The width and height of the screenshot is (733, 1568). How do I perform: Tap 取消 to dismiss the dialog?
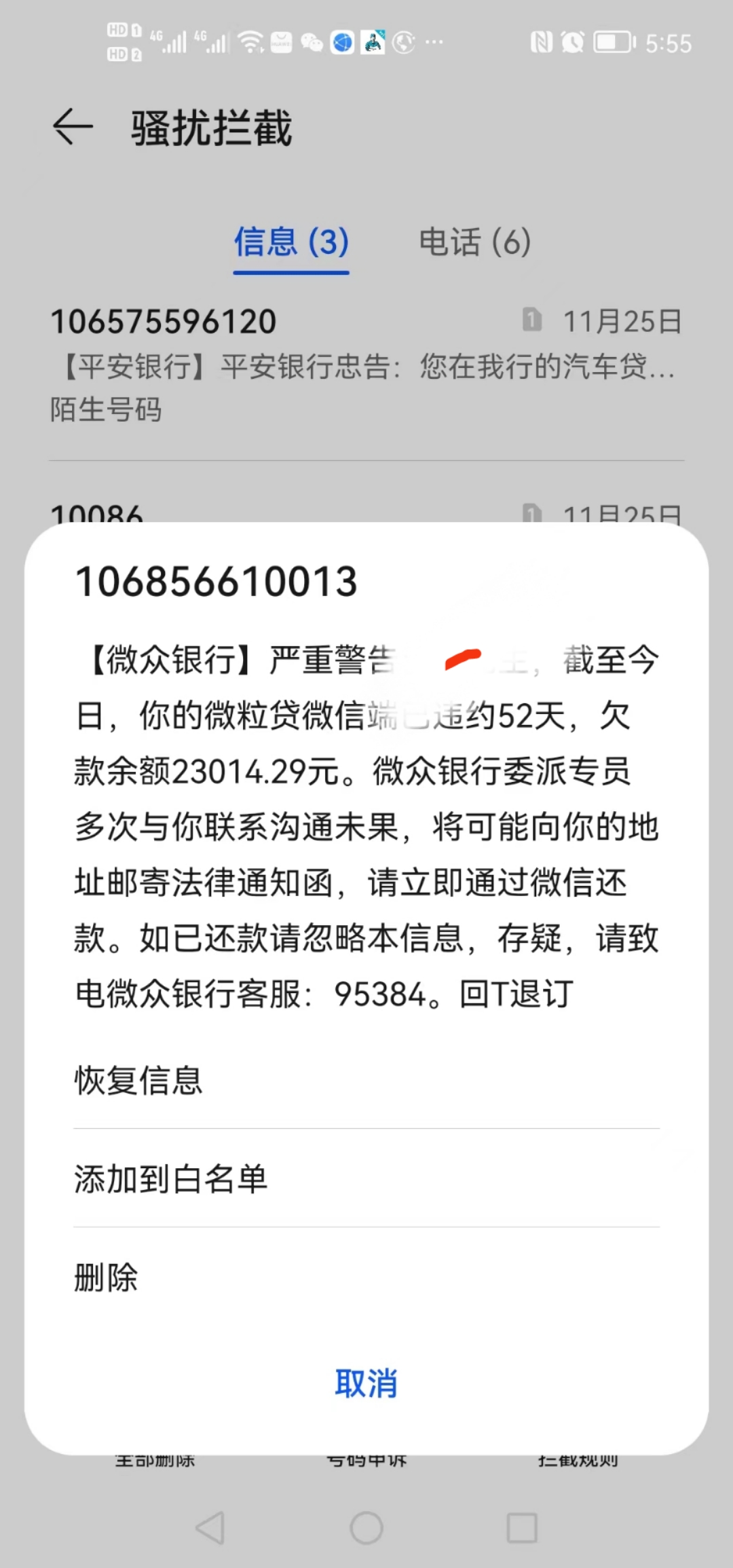366,1383
